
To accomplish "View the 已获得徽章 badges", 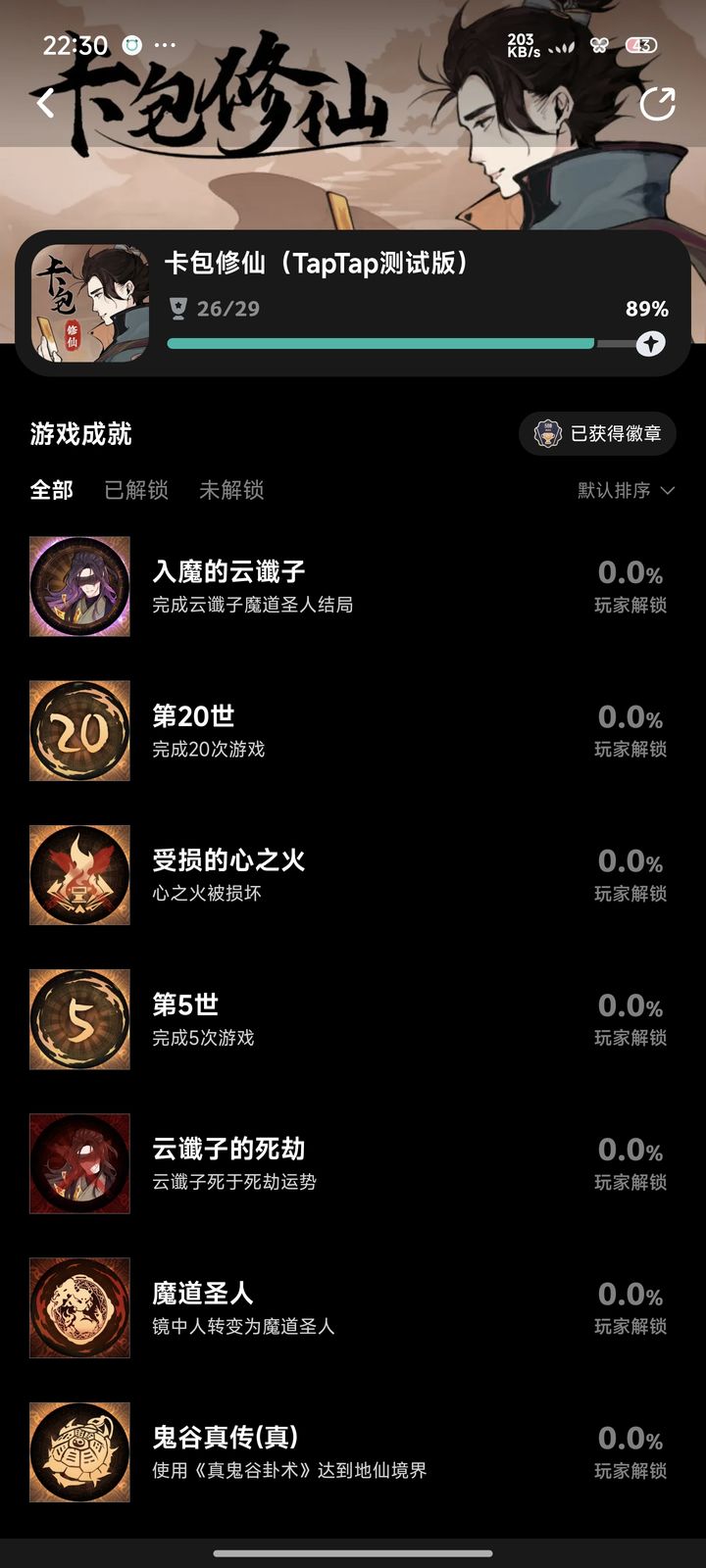I will 597,434.
